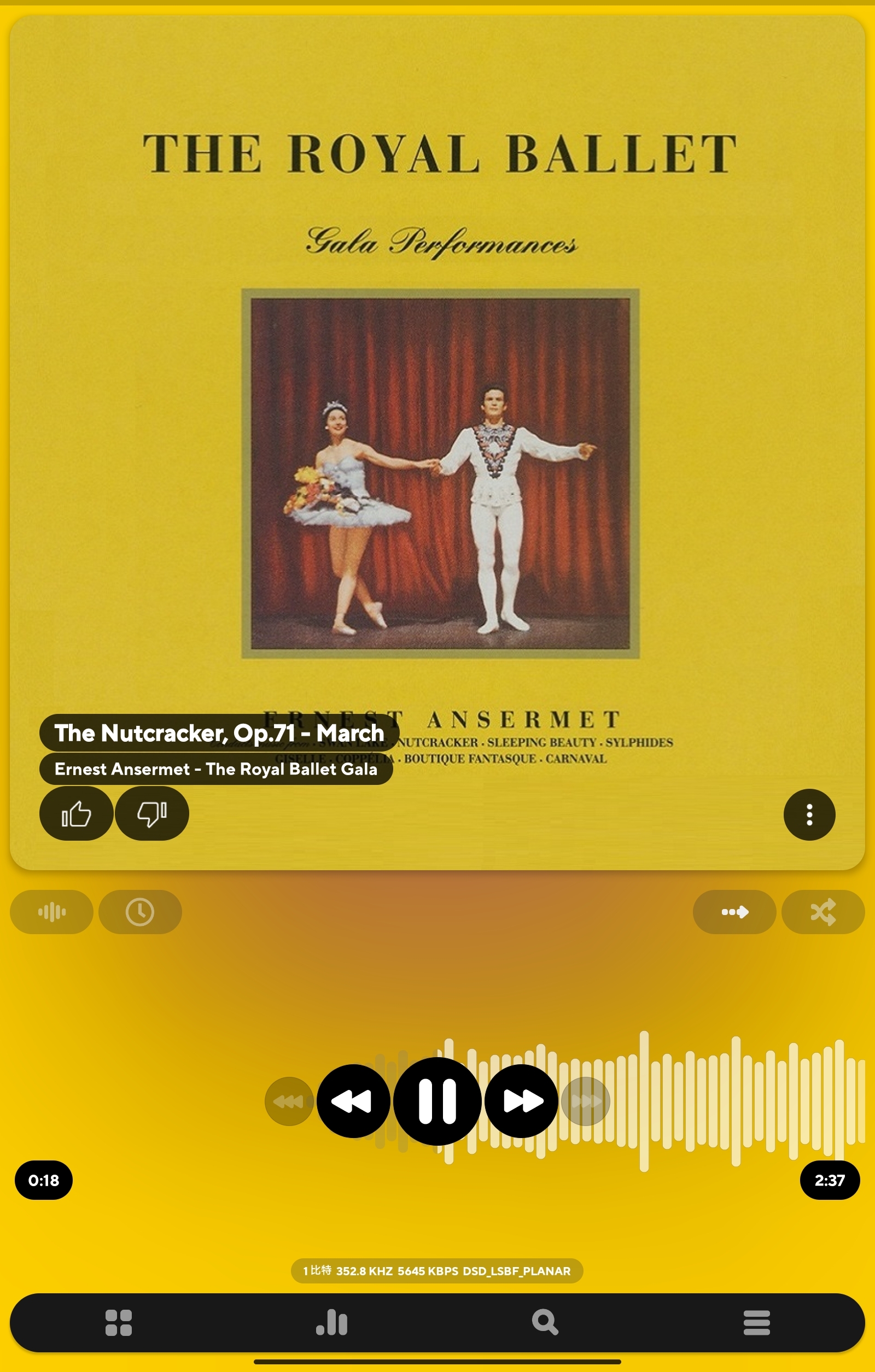The width and height of the screenshot is (875, 1372).
Task: Pause the playing track
Action: click(x=437, y=1101)
